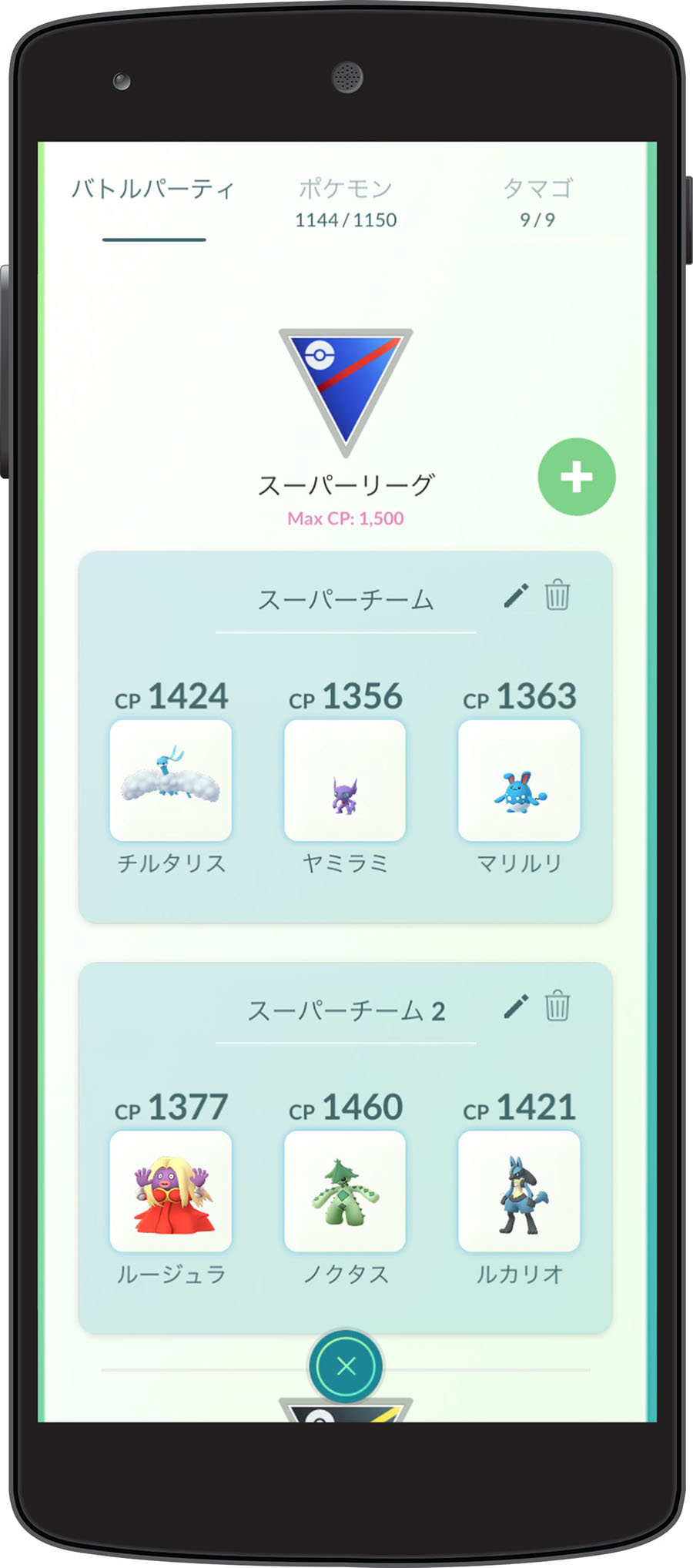Select ノクタス with CP 1460

(345, 1191)
